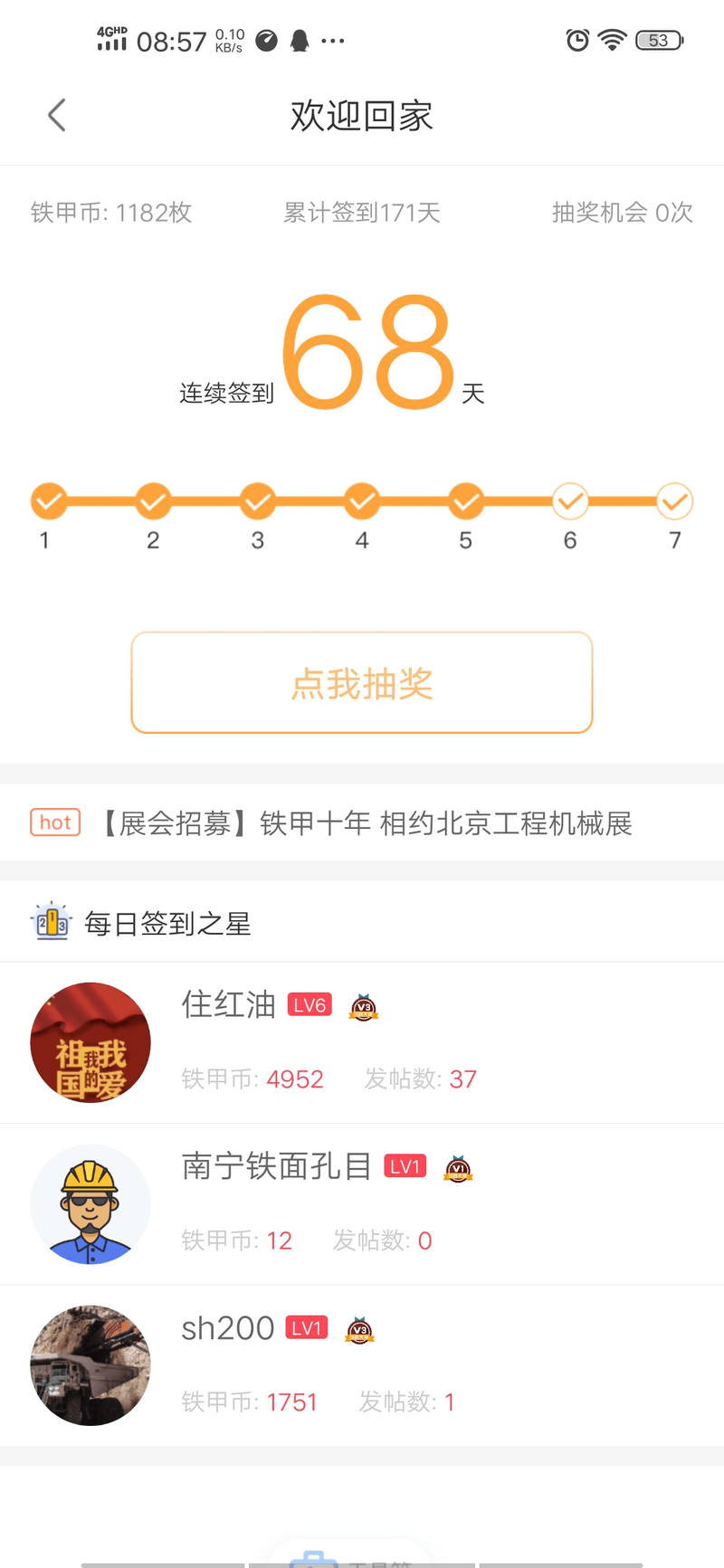724x1568 pixels.
Task: Open 南宁铁面孔目's user profile row
Action: pos(362,1203)
